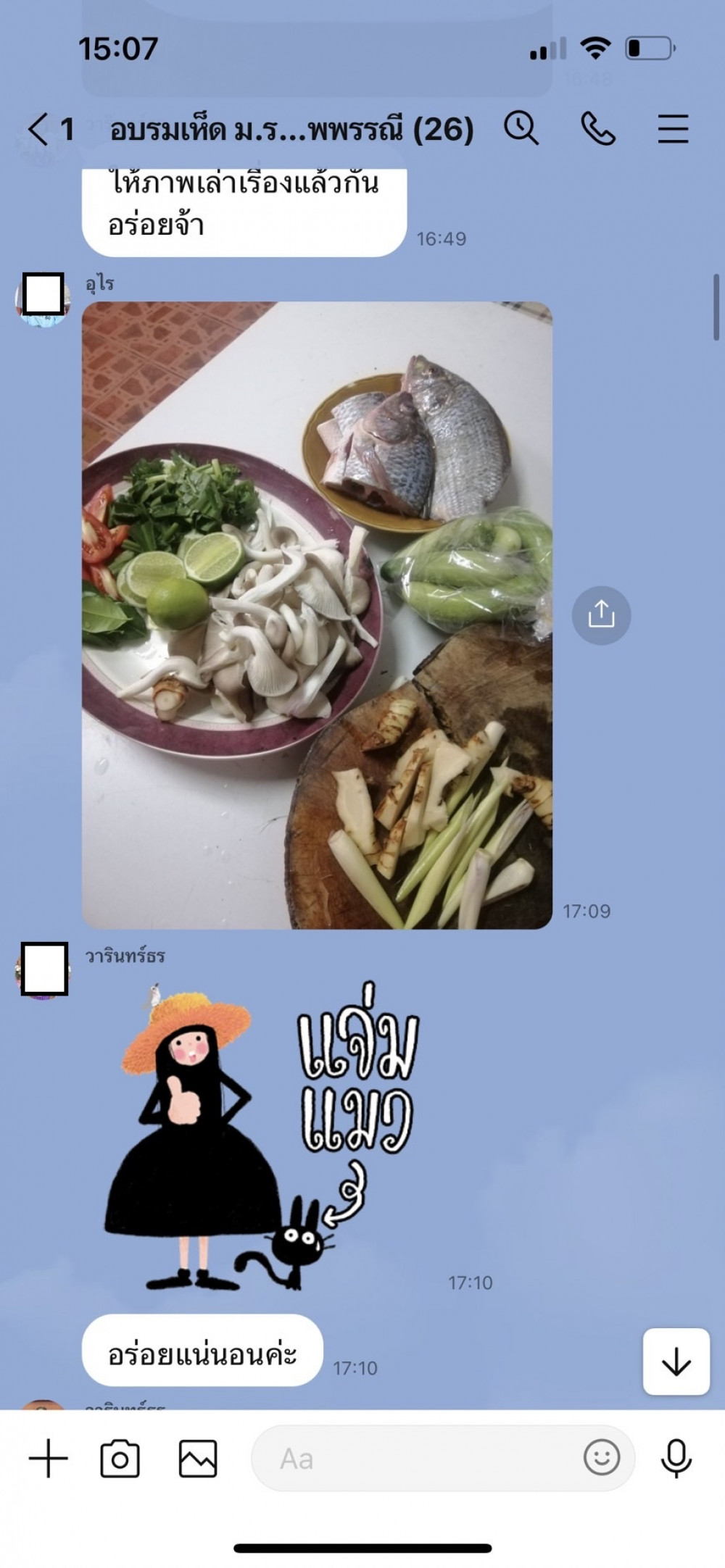The height and width of the screenshot is (1568, 725).
Task: Search within this chat
Action: (521, 129)
